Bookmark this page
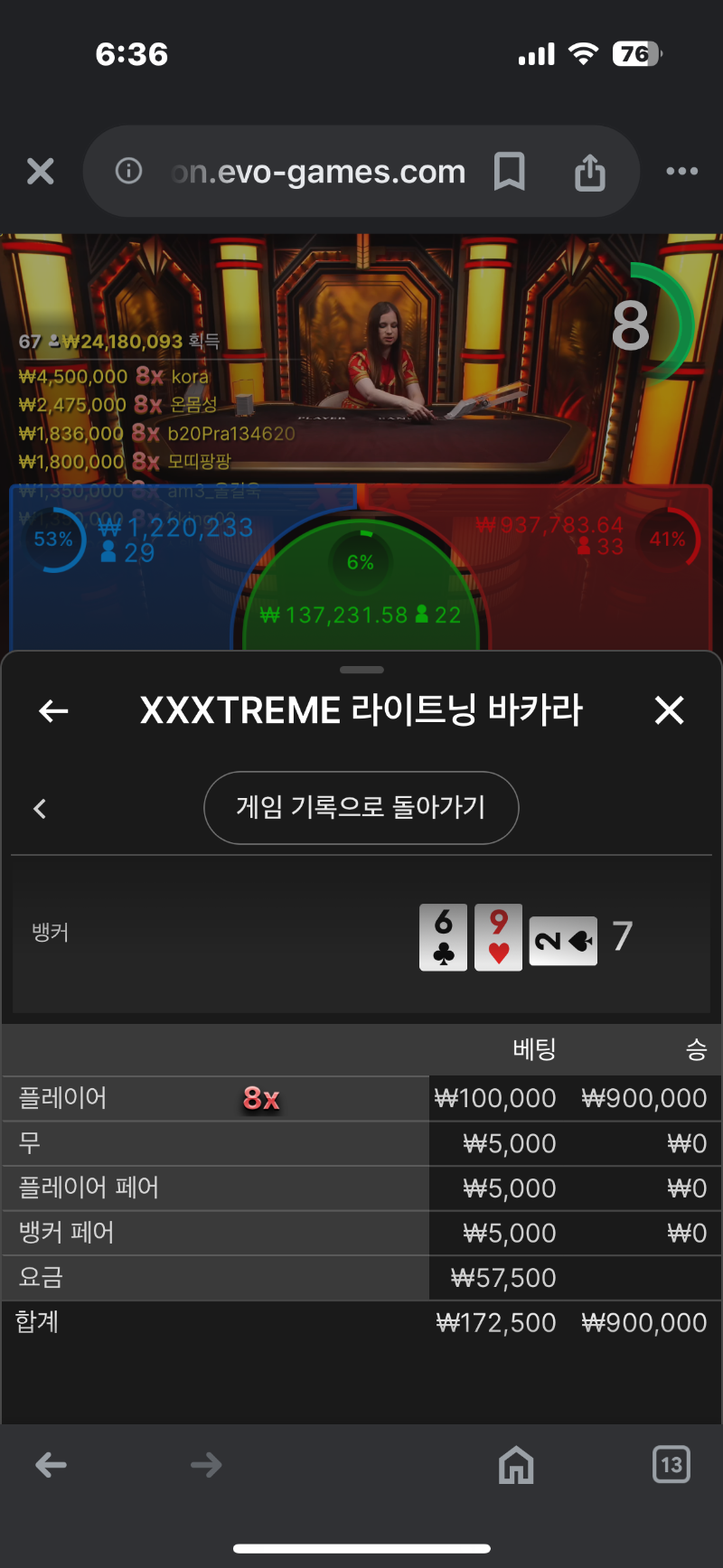The image size is (723, 1568). point(510,171)
